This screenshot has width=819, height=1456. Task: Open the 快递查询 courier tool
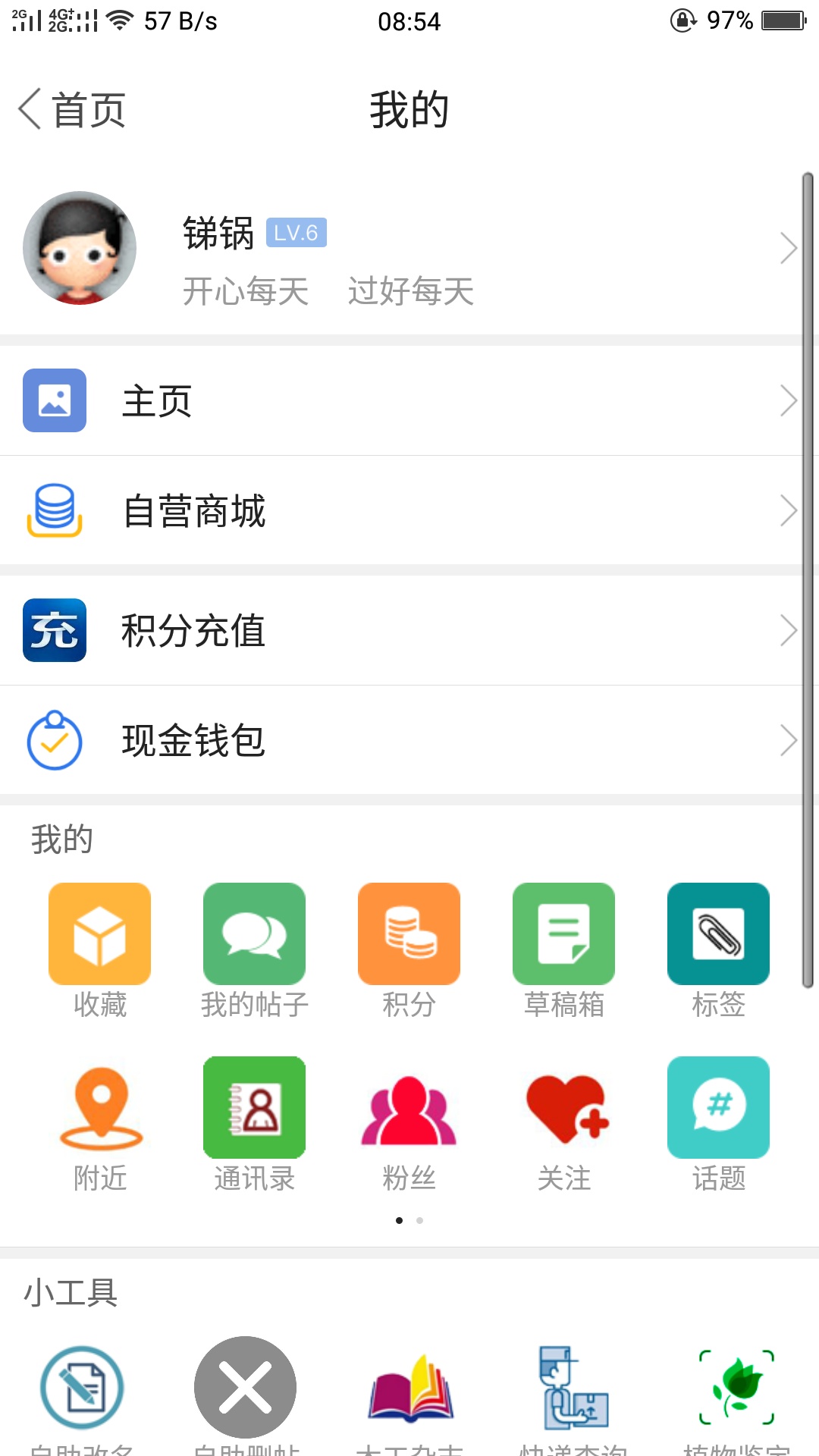[573, 1388]
